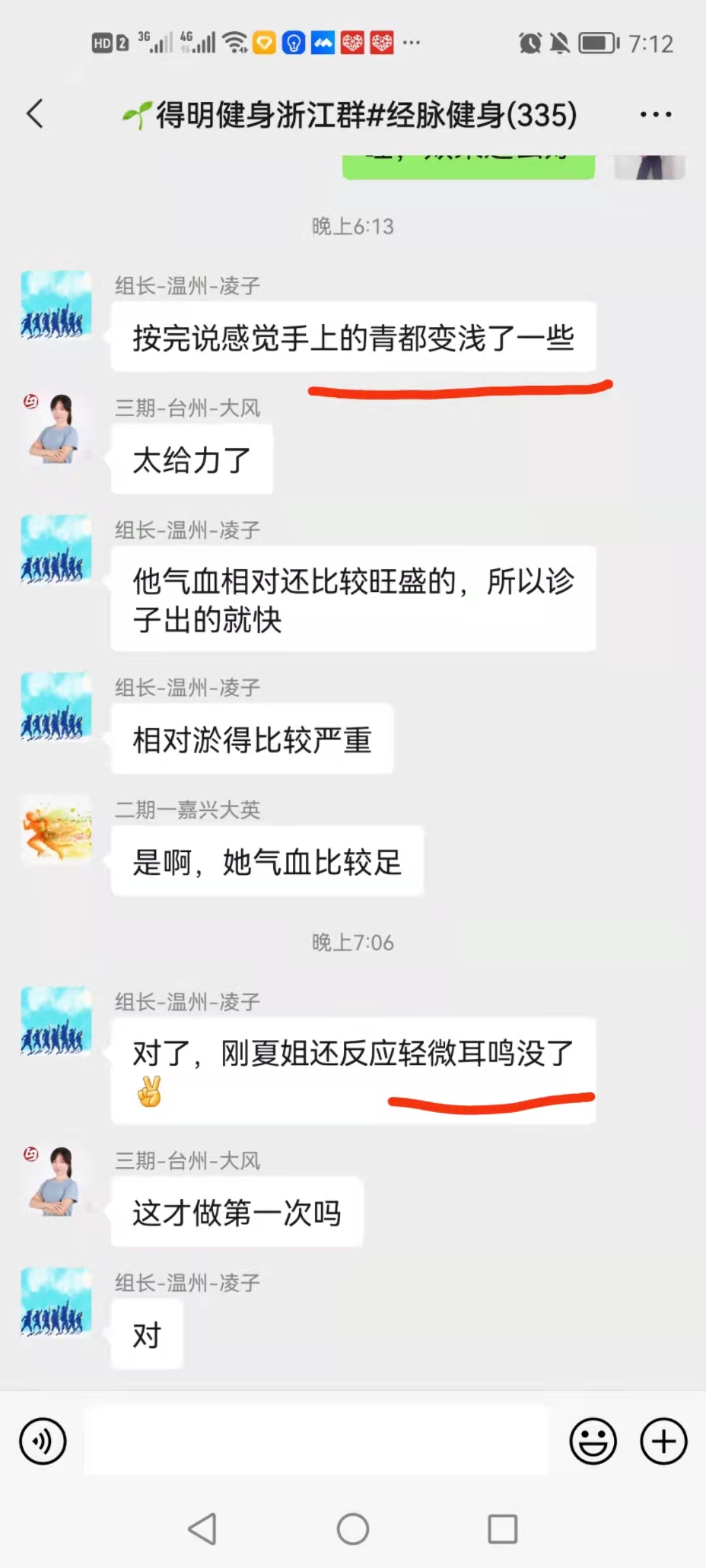Open the group chat overflow menu
The height and width of the screenshot is (1568, 706).
656,114
